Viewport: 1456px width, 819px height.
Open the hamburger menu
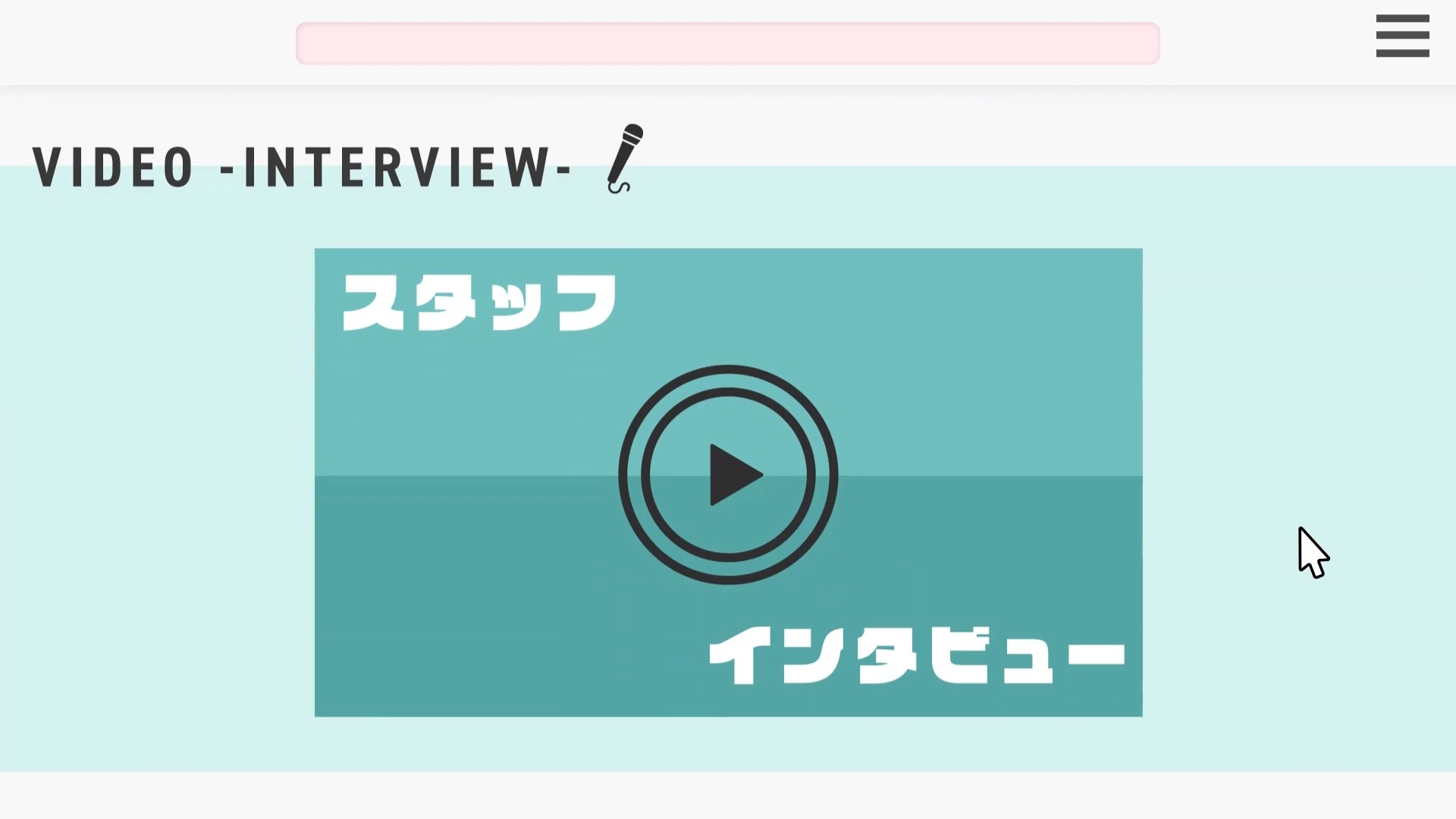pos(1402,36)
